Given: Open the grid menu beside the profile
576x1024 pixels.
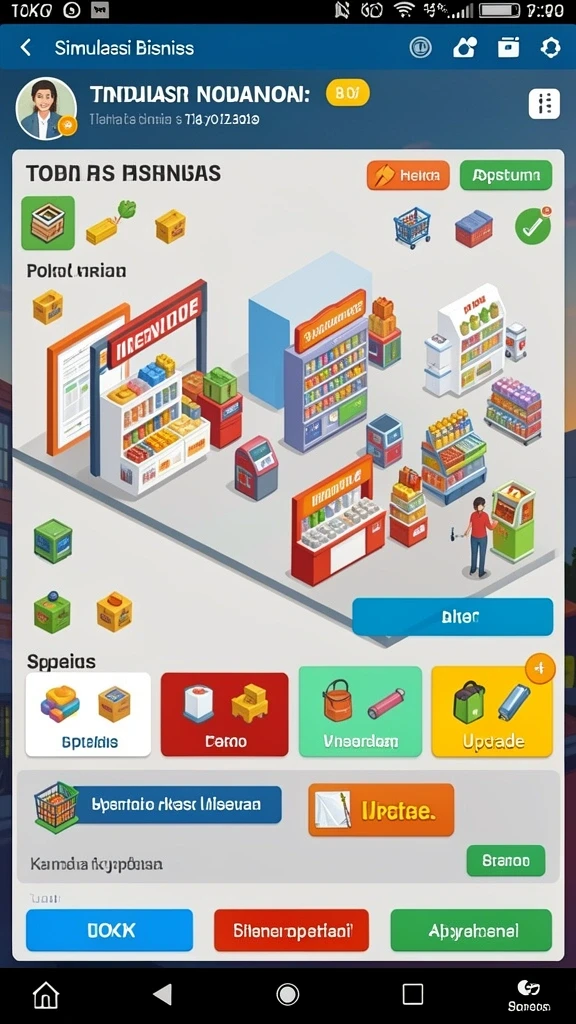Looking at the screenshot, I should [x=544, y=103].
